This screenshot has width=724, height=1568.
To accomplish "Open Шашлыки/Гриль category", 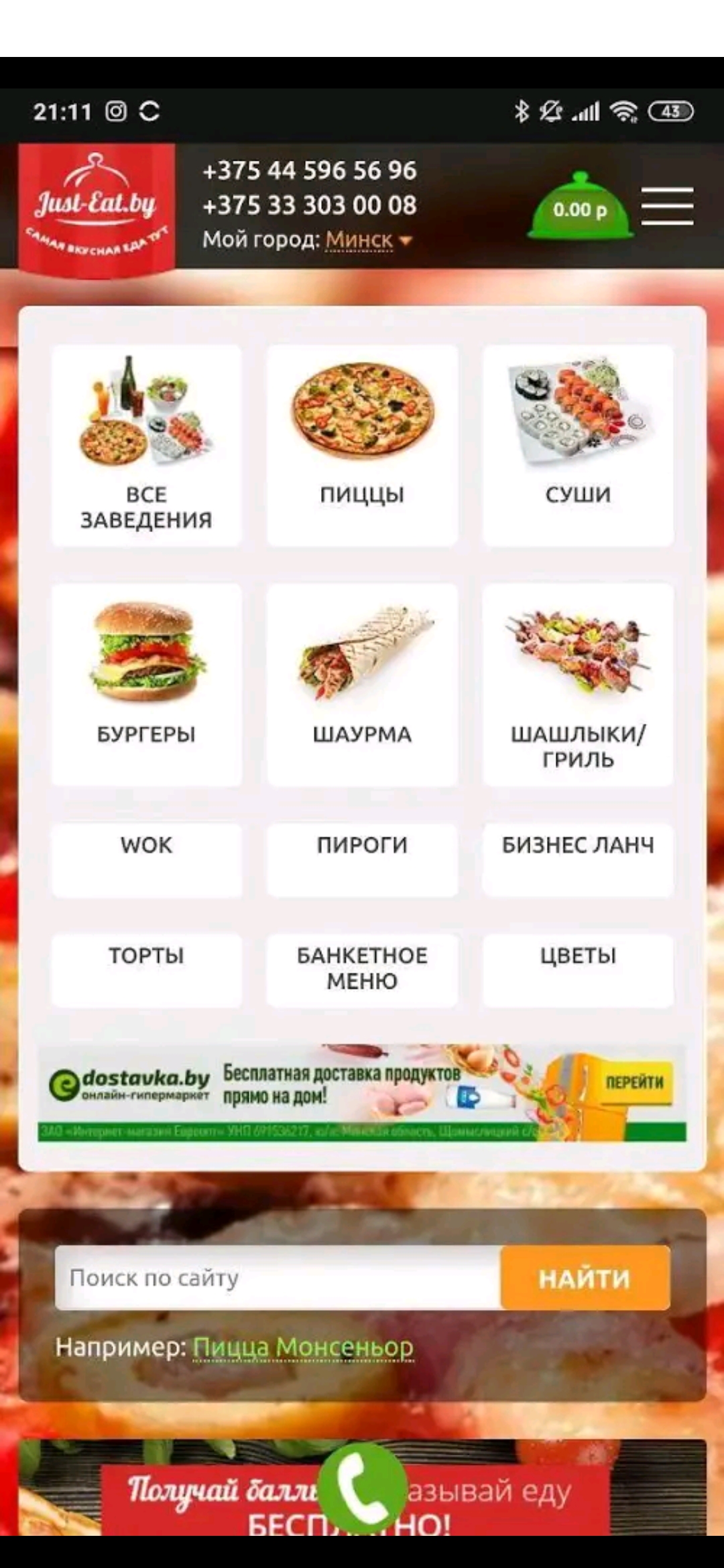I will click(578, 684).
